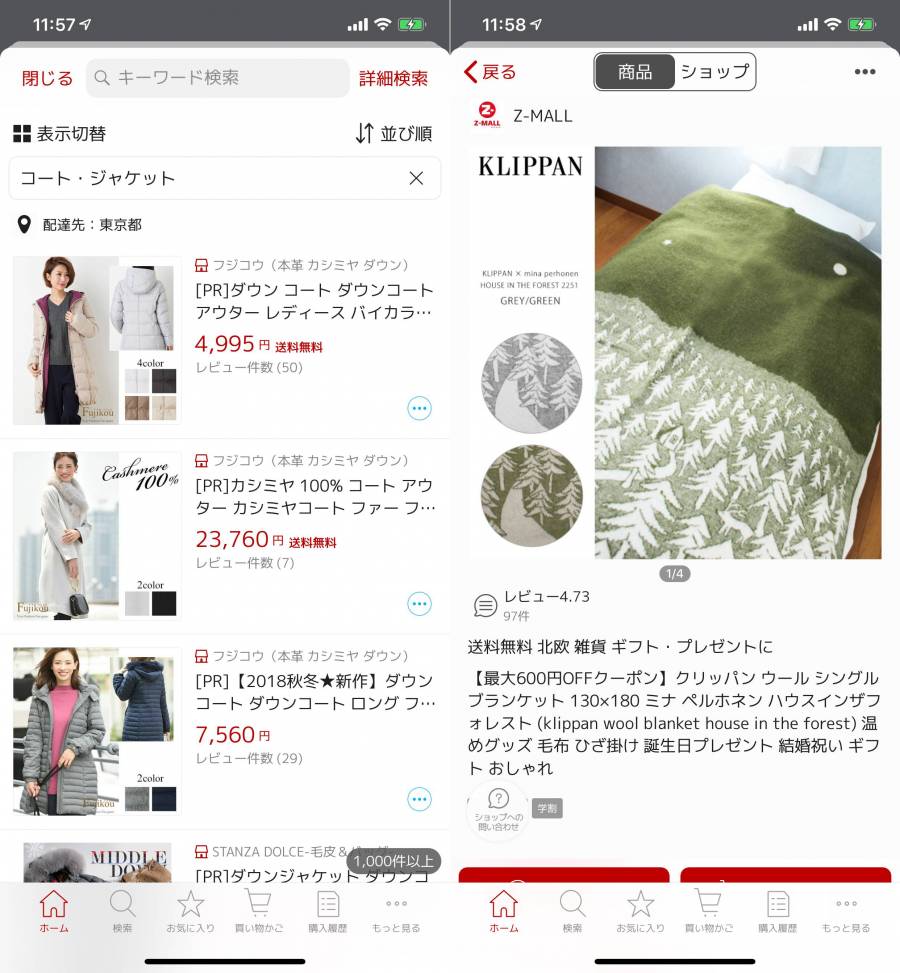Select the 商品 segment
The width and height of the screenshot is (900, 973).
(x=635, y=72)
